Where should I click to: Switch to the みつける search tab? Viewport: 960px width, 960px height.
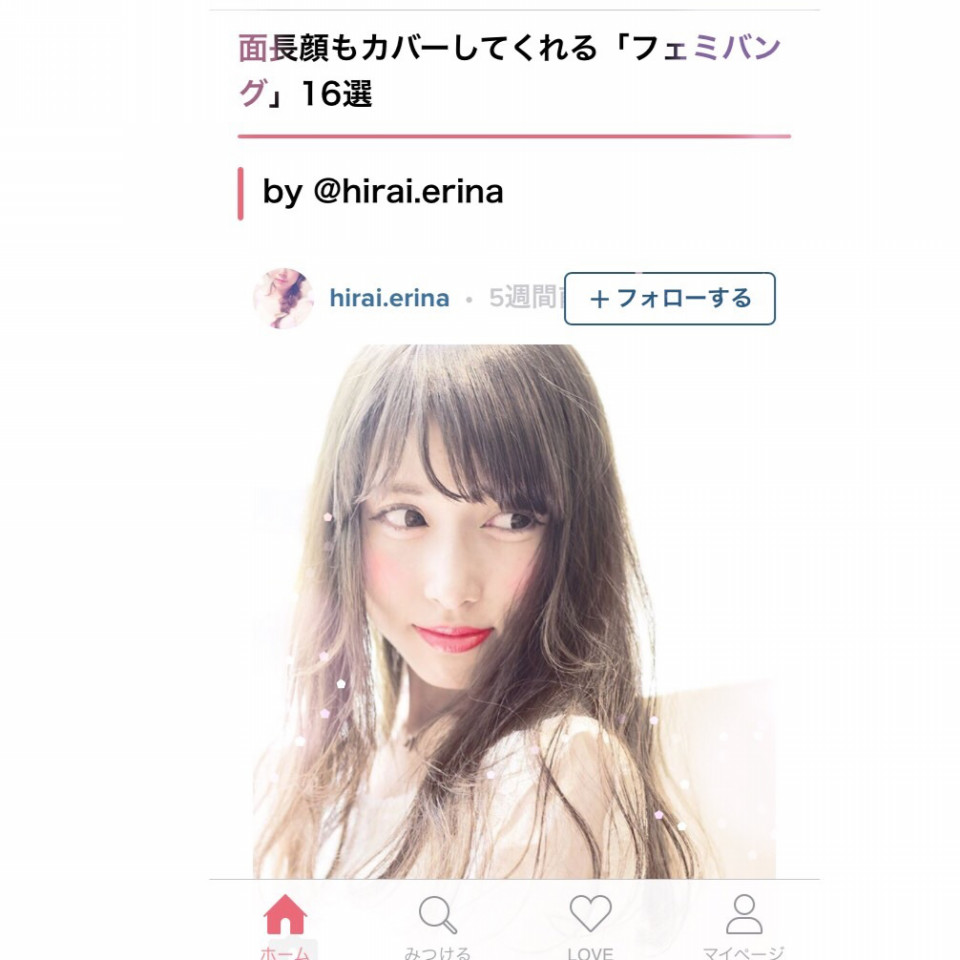click(437, 926)
